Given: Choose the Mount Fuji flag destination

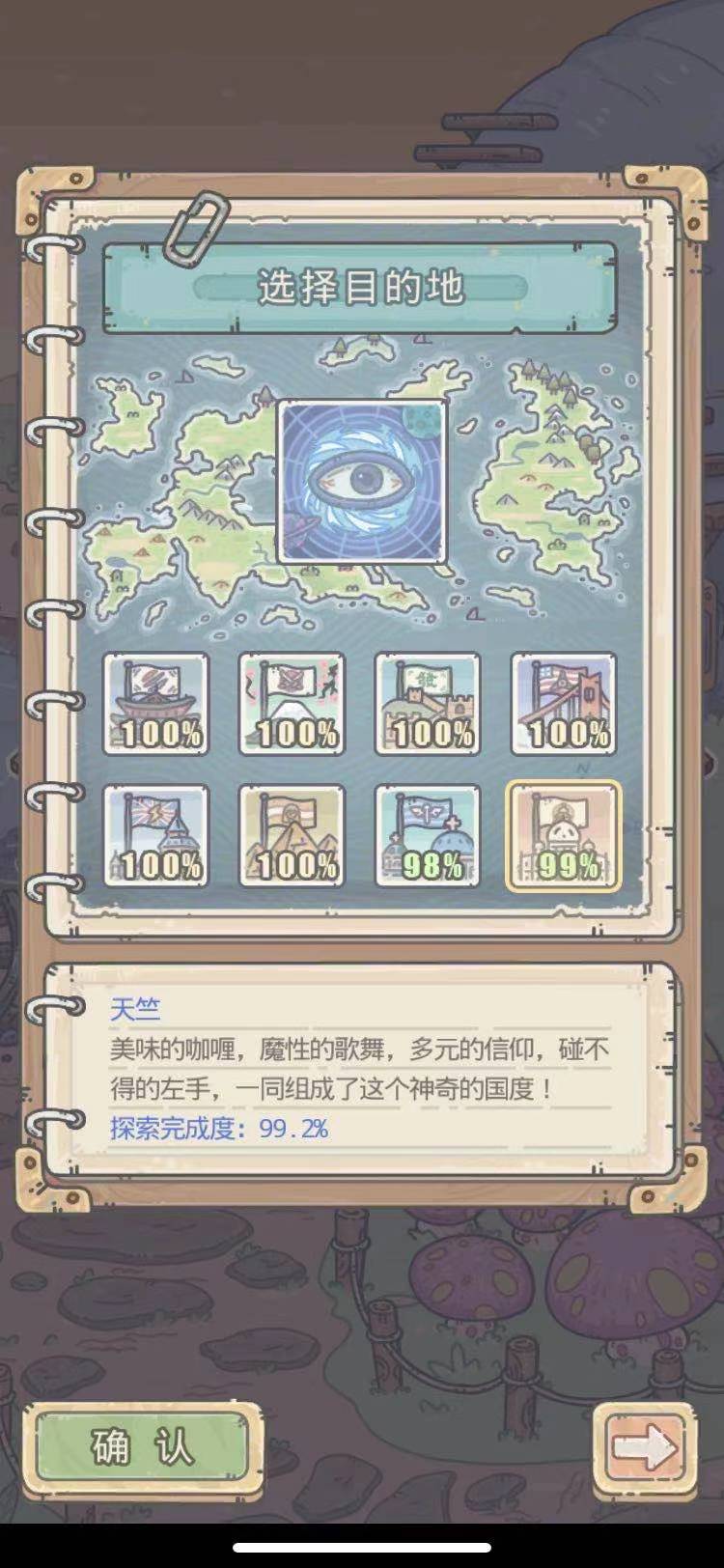Looking at the screenshot, I should [x=292, y=704].
